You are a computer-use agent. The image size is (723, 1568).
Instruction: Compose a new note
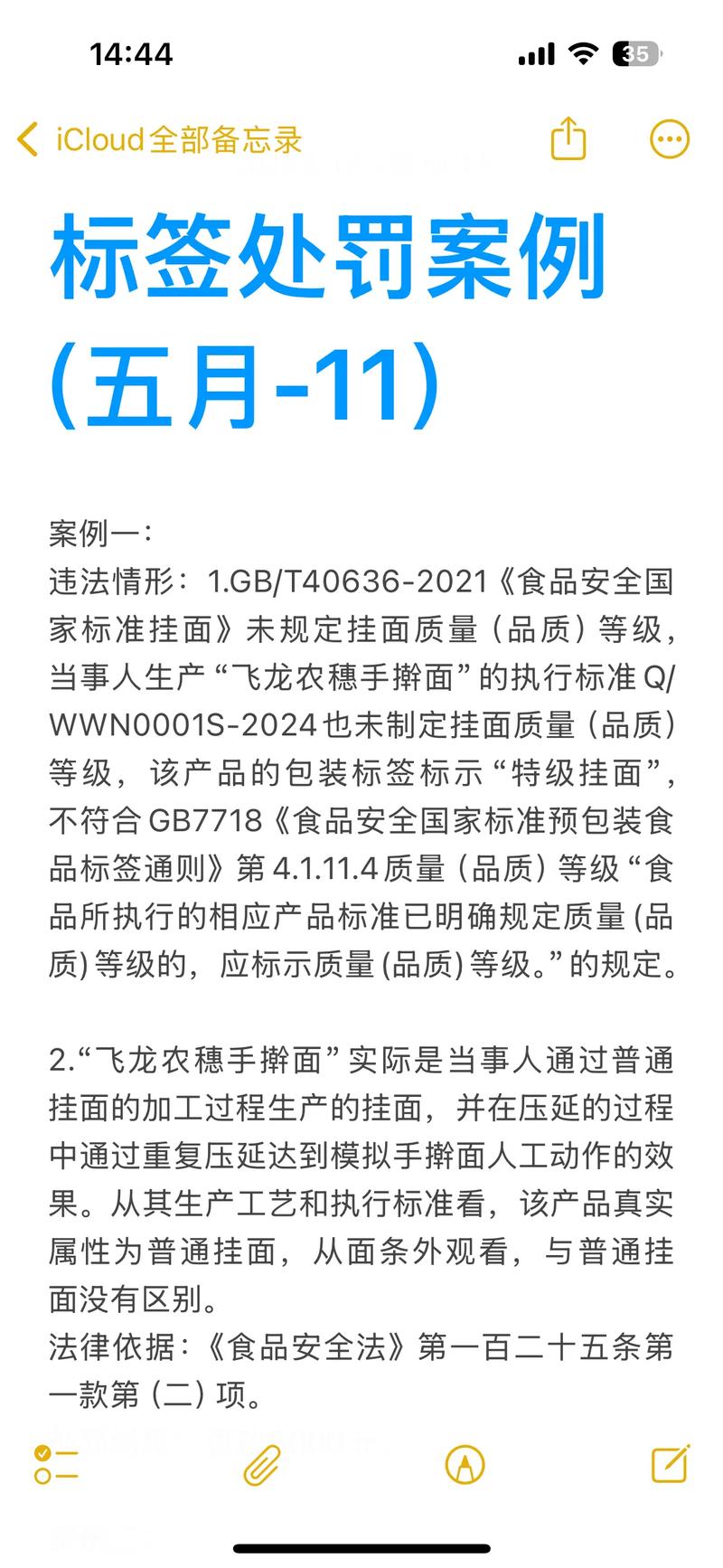coord(670,1462)
